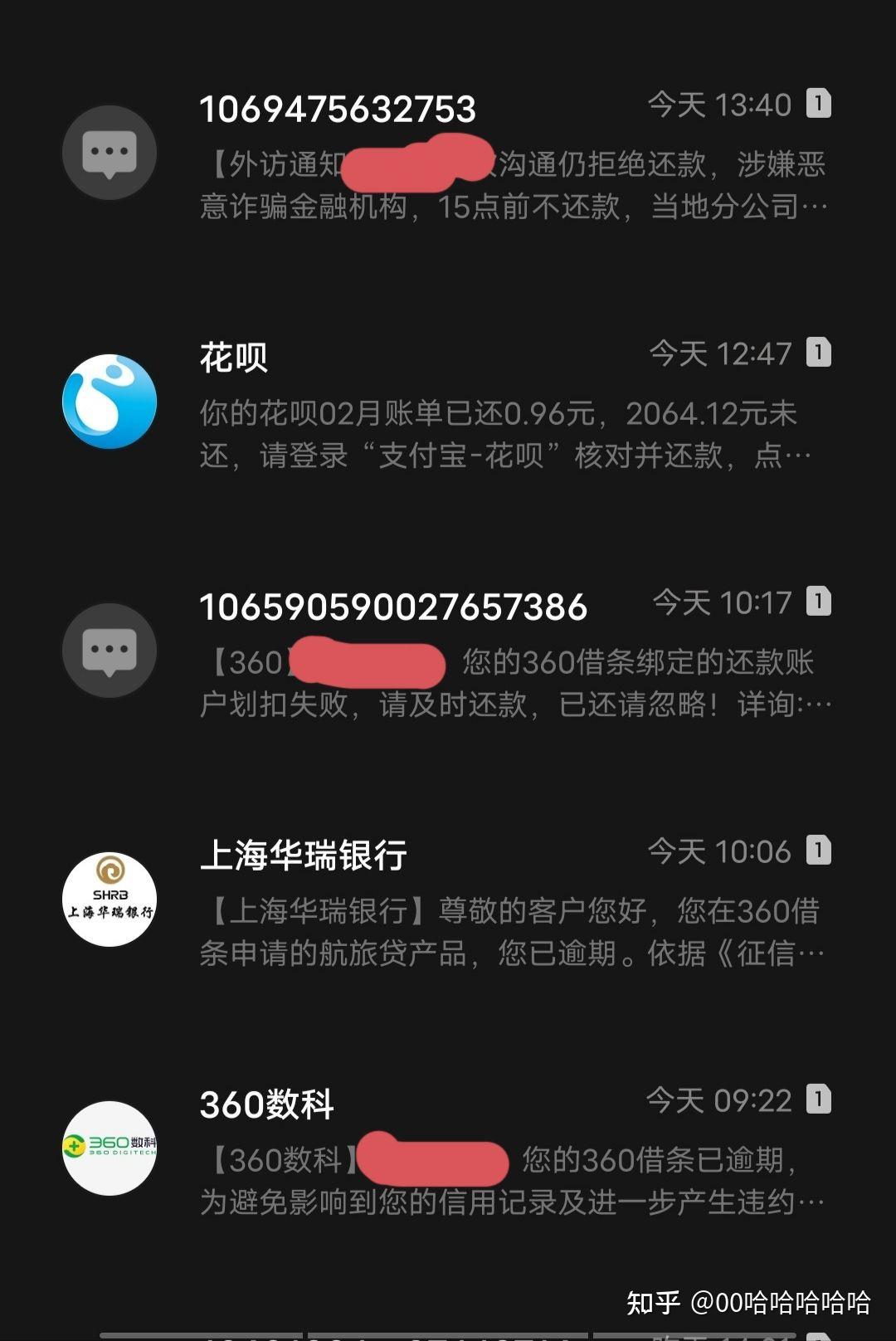Click the unread badge on 360数科 row

pyautogui.click(x=820, y=1100)
